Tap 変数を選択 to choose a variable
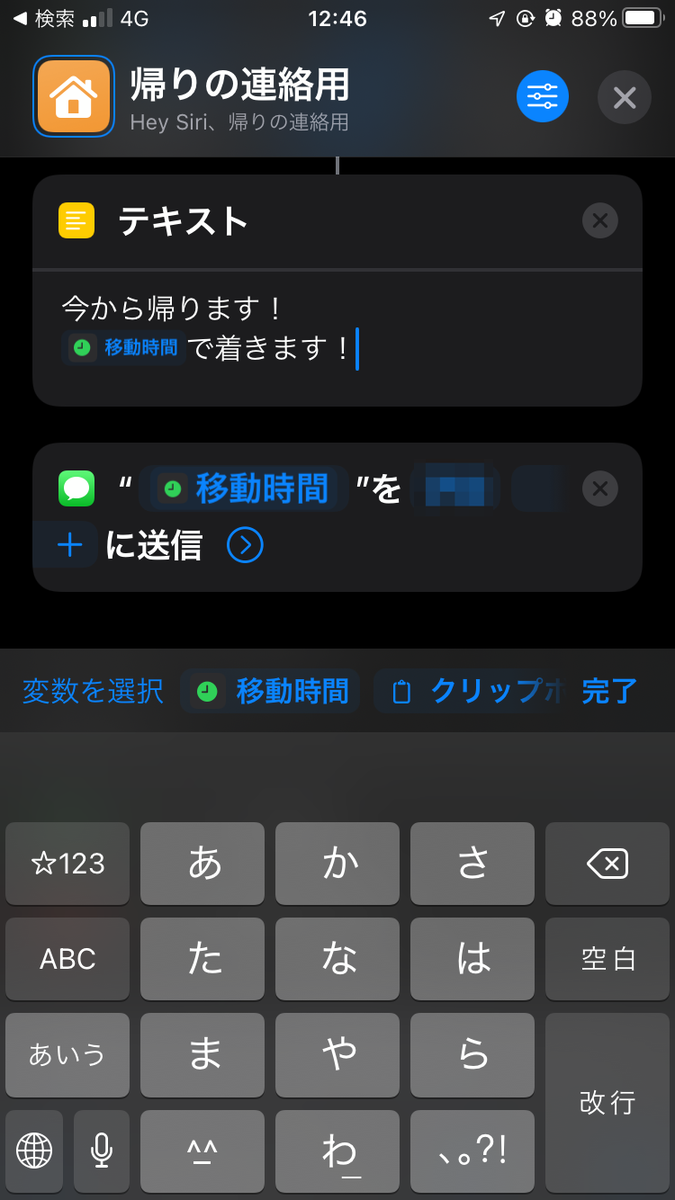Image resolution: width=675 pixels, height=1200 pixels. (x=92, y=691)
